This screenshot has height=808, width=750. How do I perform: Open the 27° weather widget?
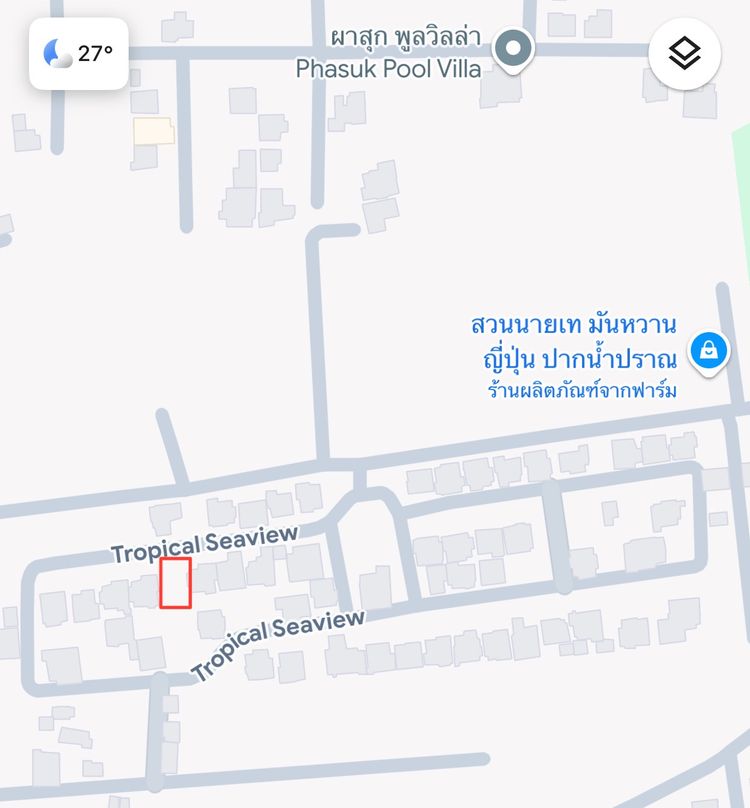click(79, 54)
